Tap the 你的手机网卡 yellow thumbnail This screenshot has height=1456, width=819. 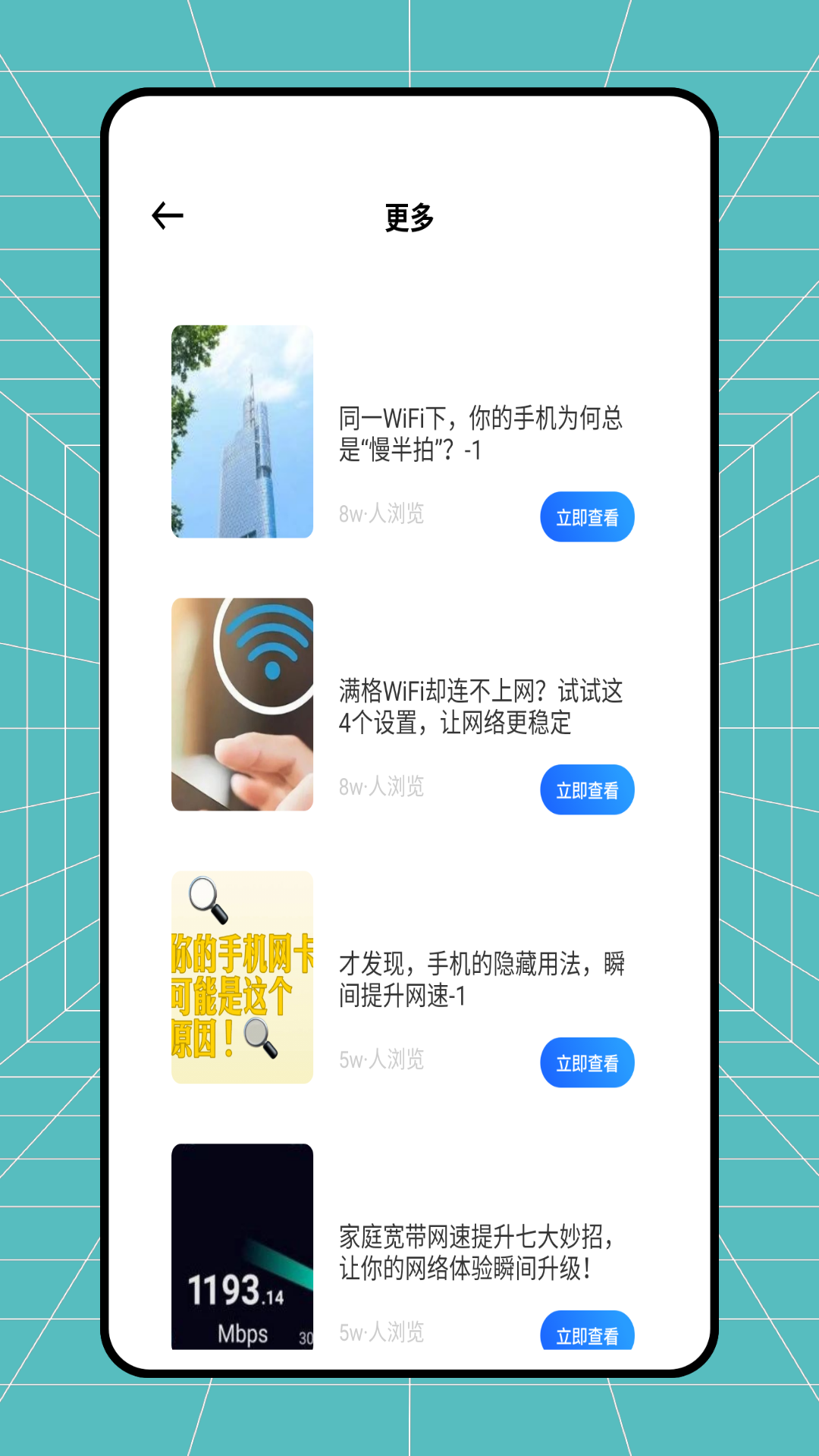click(x=242, y=977)
